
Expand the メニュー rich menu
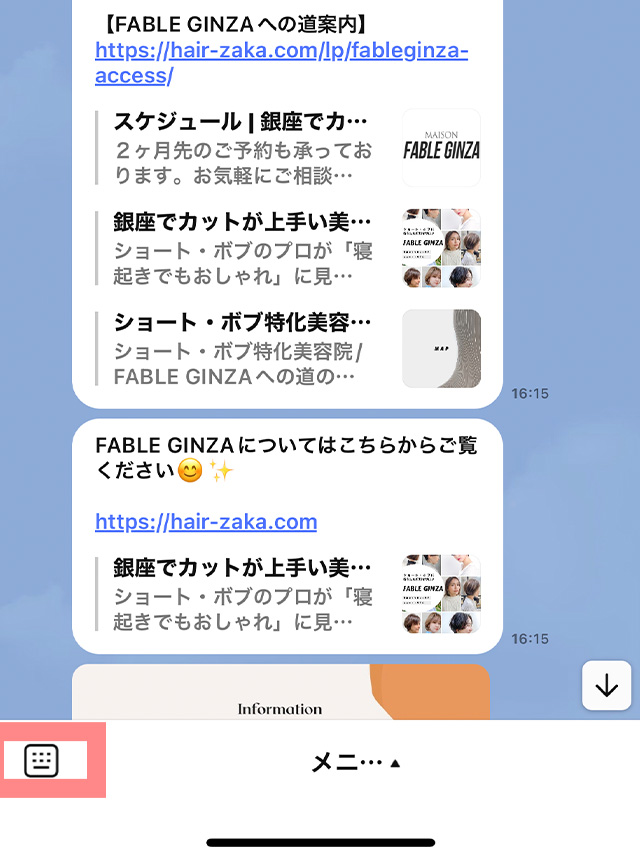(355, 763)
